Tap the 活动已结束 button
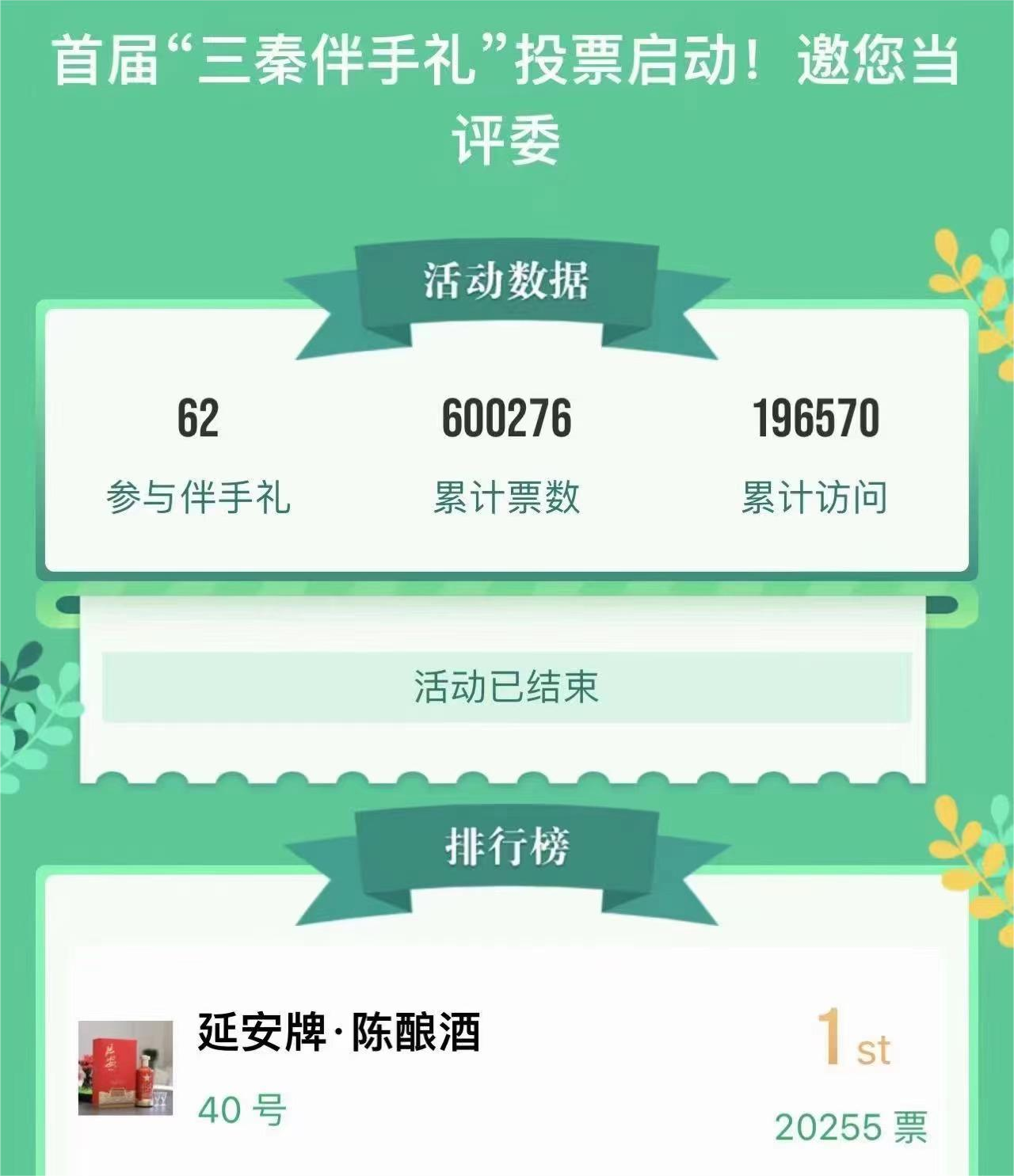Viewport: 1014px width, 1176px height. (x=506, y=687)
